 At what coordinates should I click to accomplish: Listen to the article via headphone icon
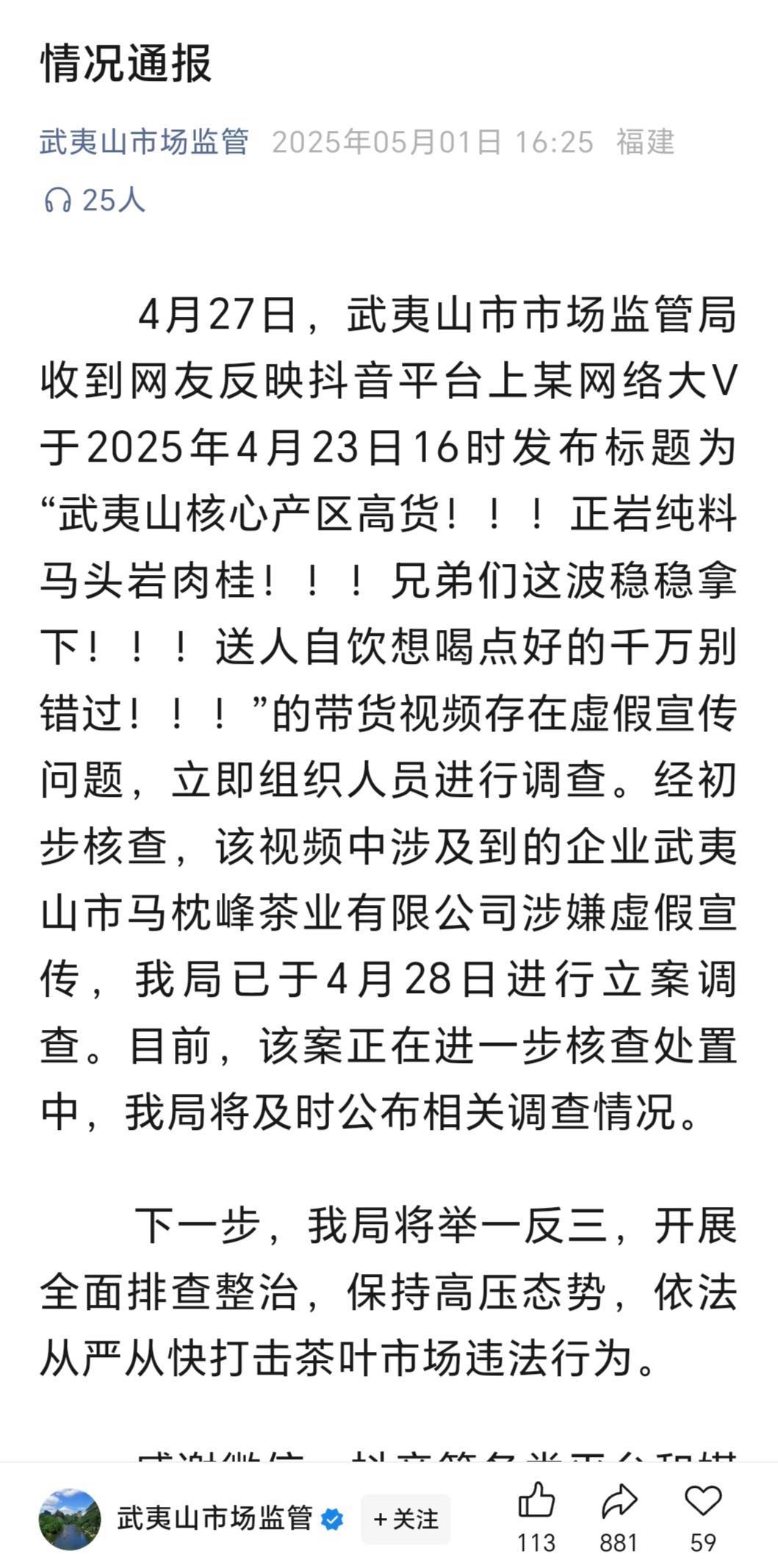pyautogui.click(x=57, y=200)
